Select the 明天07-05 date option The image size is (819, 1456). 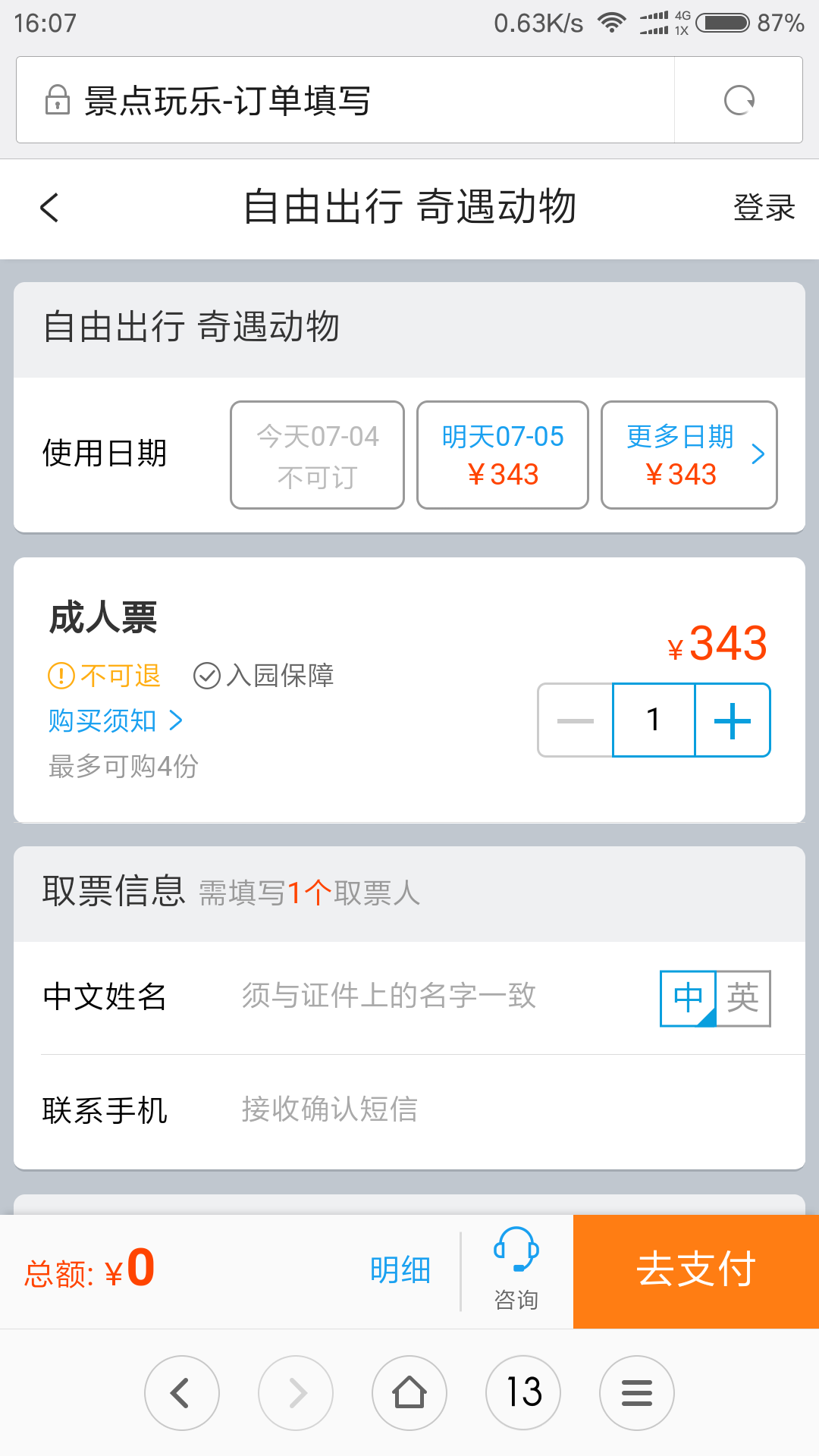pyautogui.click(x=503, y=455)
